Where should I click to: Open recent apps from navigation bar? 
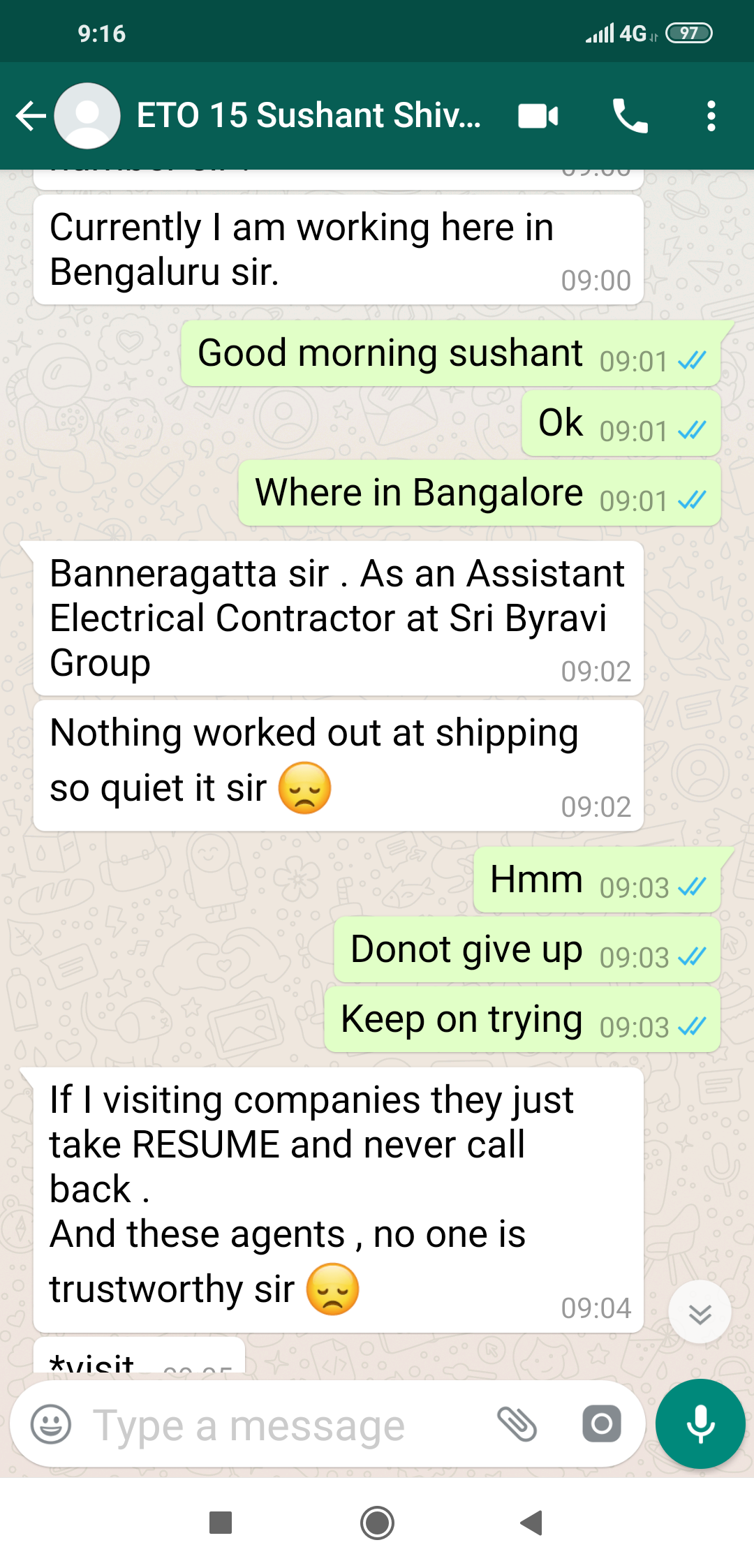[x=221, y=1523]
